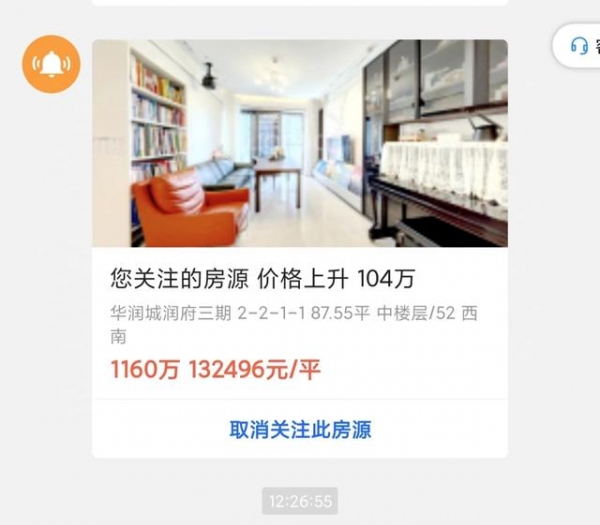The width and height of the screenshot is (600, 525).
Task: Tap 取消关注此房源 to unfollow listing
Action: [300, 430]
